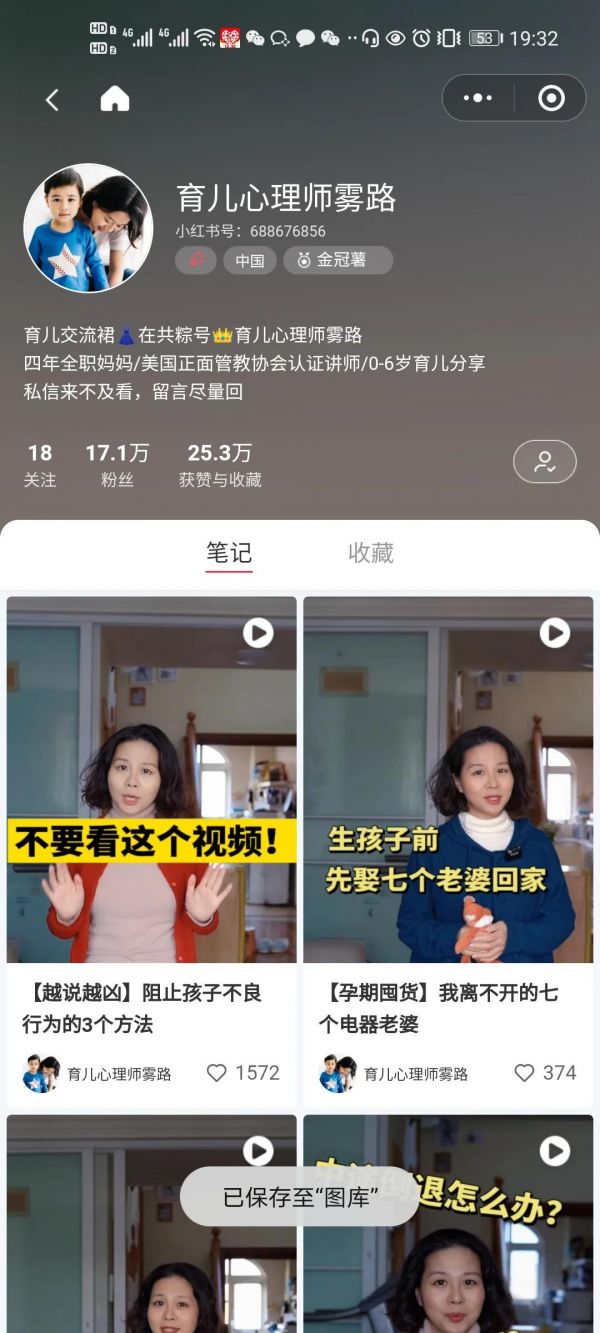Viewport: 600px width, 1333px height.
Task: Tap the 金冠薯 level badge
Action: pyautogui.click(x=338, y=261)
